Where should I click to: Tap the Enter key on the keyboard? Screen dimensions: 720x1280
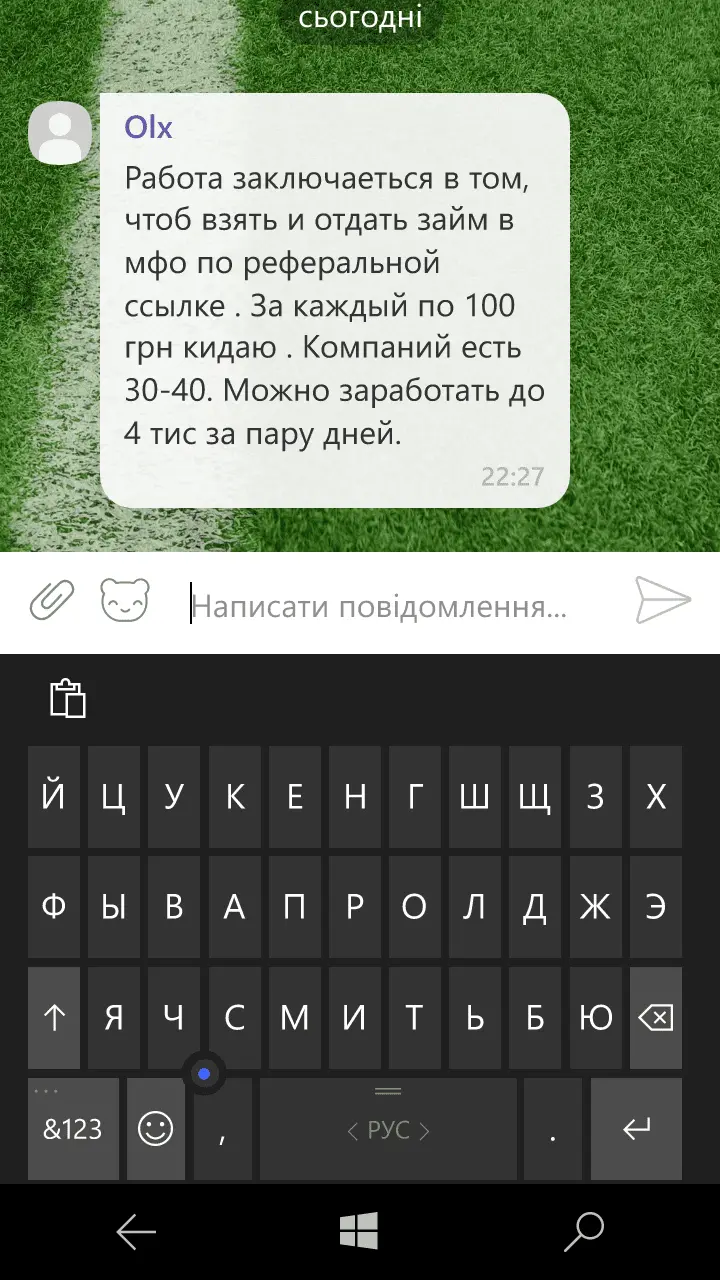(x=636, y=1129)
